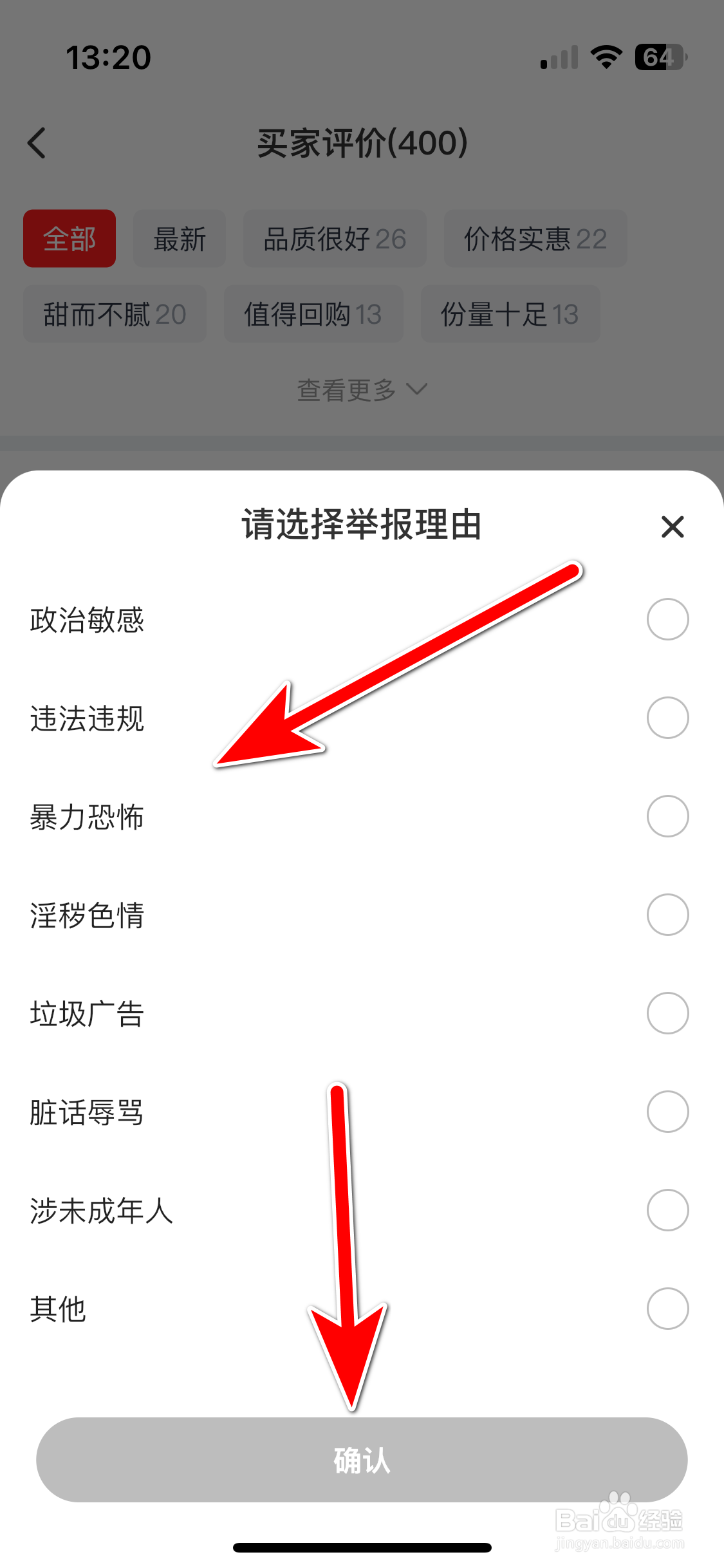Filter reviews by 甜而不腻 tag

click(x=115, y=314)
